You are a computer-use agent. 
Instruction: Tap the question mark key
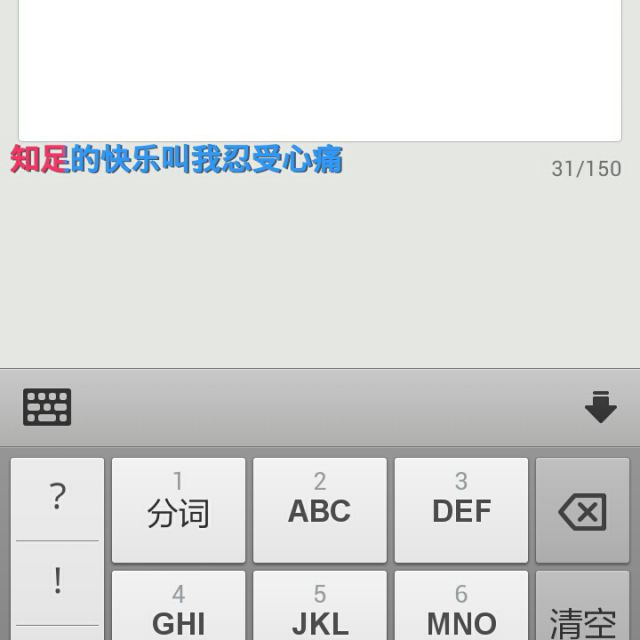pos(57,497)
